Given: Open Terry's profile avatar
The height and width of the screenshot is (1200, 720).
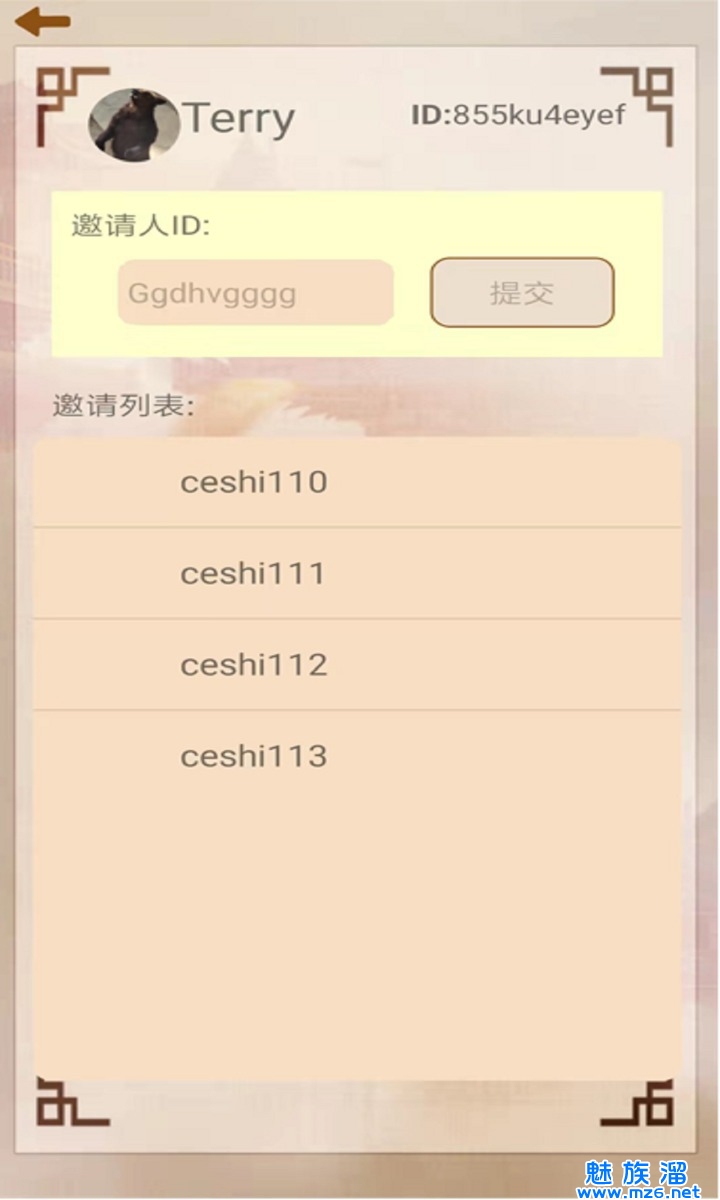Looking at the screenshot, I should (134, 124).
